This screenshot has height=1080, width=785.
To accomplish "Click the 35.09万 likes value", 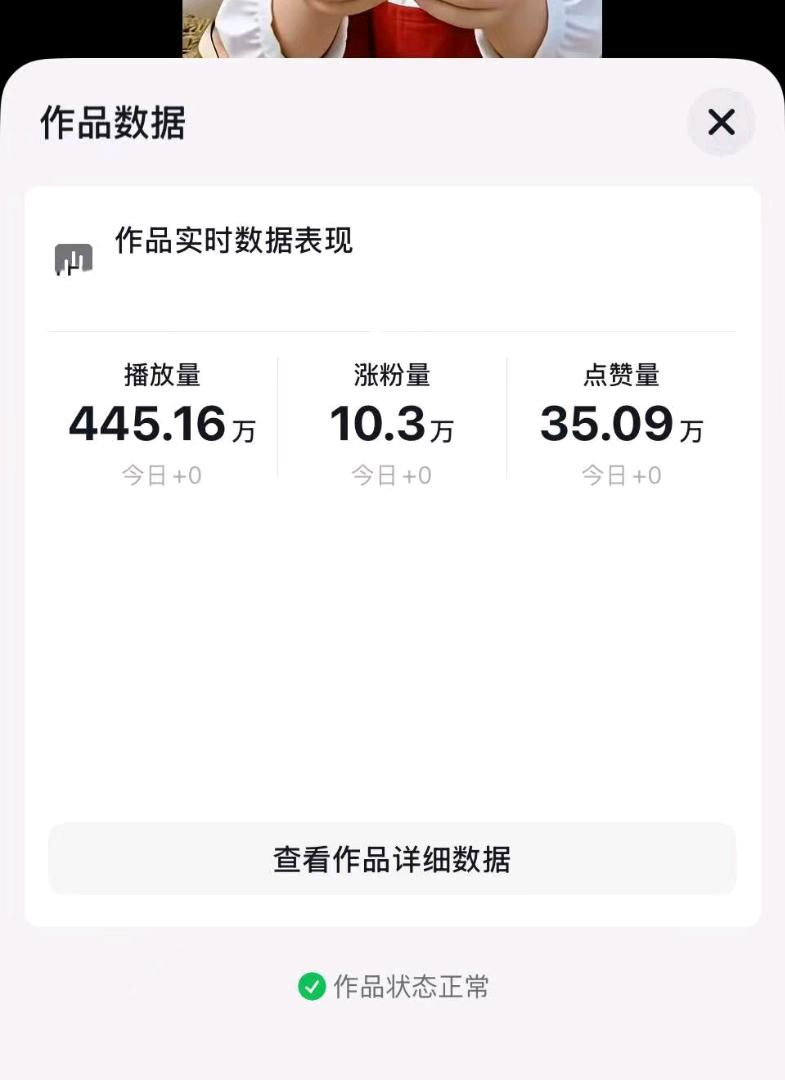I will point(622,424).
